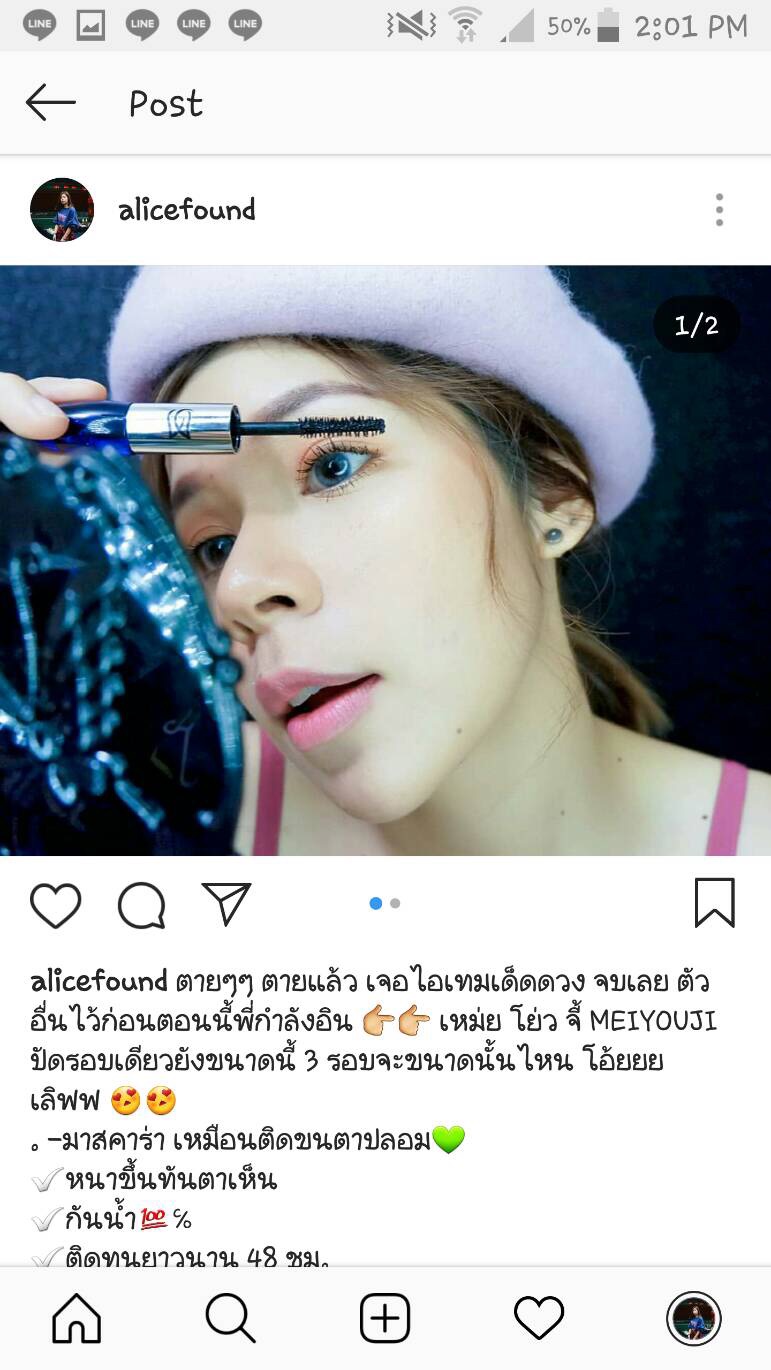
Task: Create a new post with plus button
Action: click(385, 1318)
